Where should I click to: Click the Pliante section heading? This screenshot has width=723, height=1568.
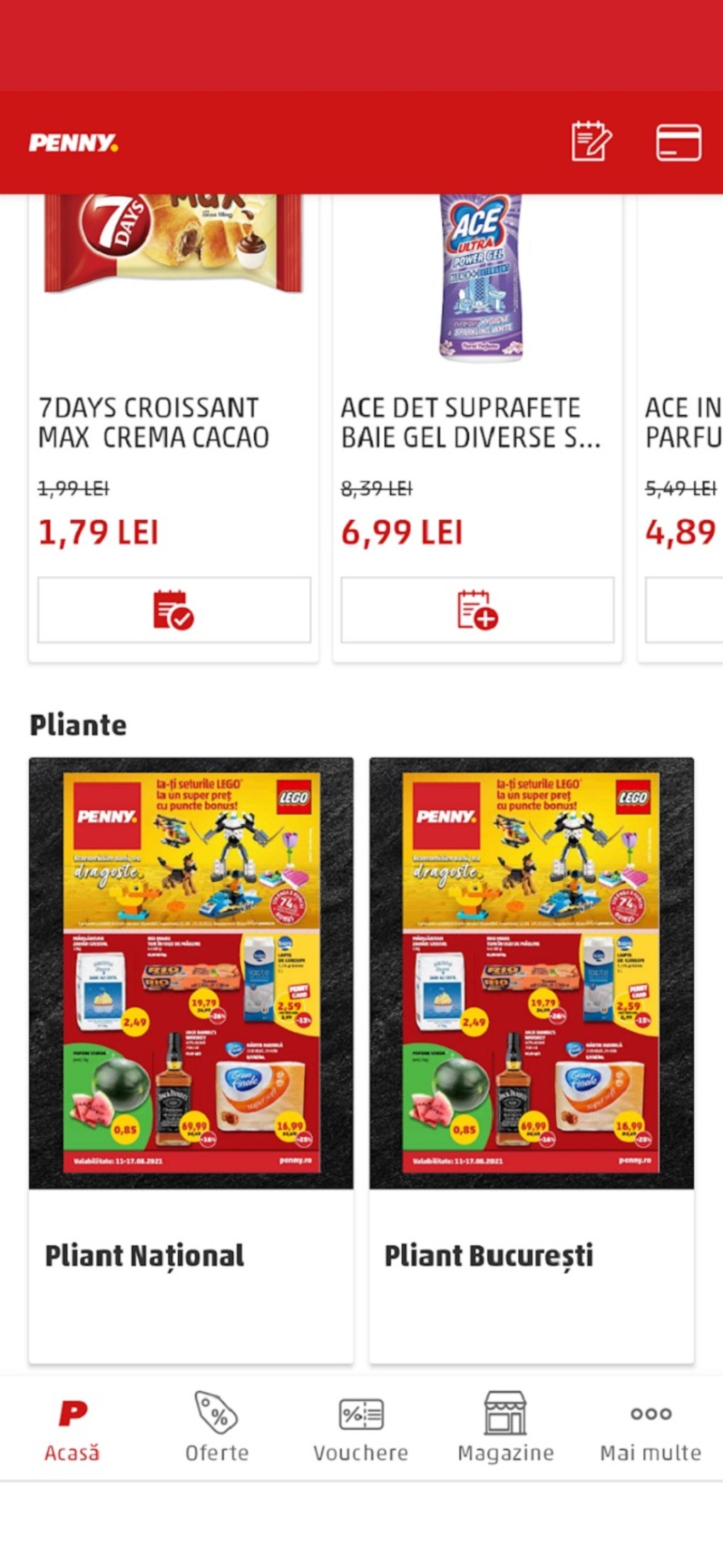pyautogui.click(x=78, y=725)
